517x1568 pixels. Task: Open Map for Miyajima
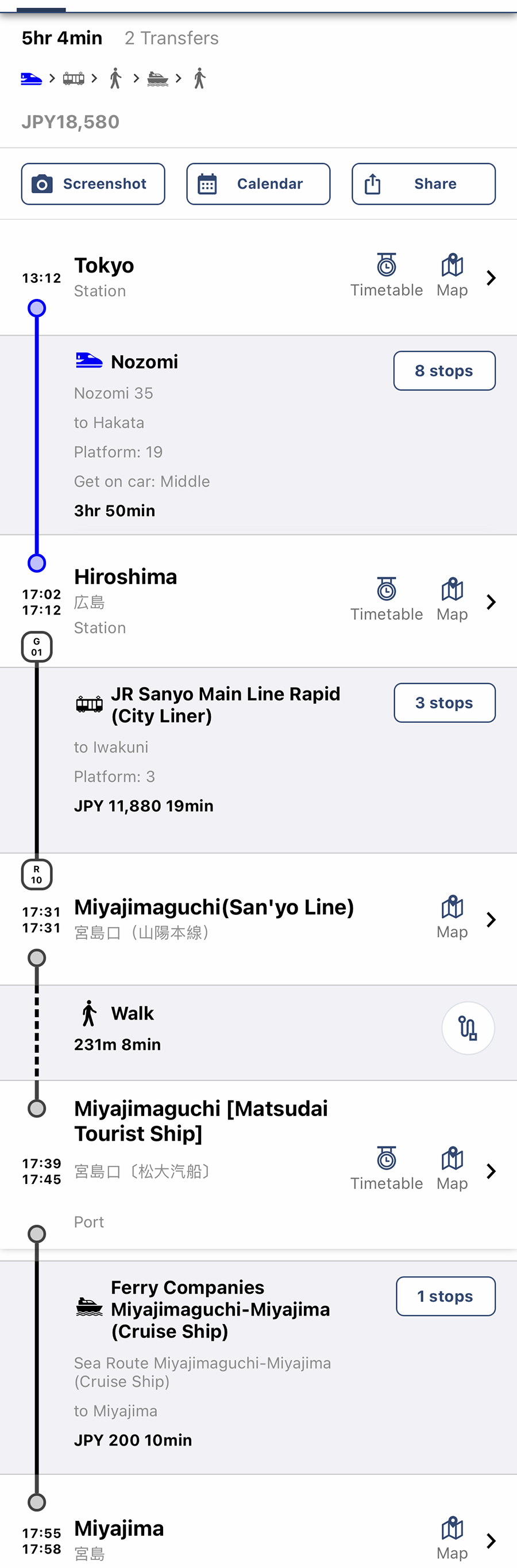pyautogui.click(x=452, y=1538)
